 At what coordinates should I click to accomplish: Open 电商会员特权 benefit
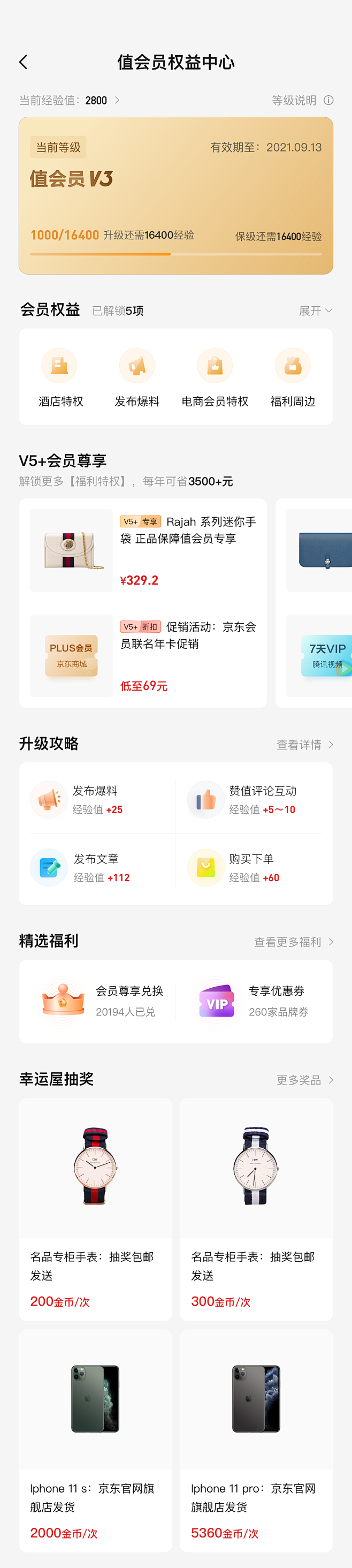[x=215, y=377]
